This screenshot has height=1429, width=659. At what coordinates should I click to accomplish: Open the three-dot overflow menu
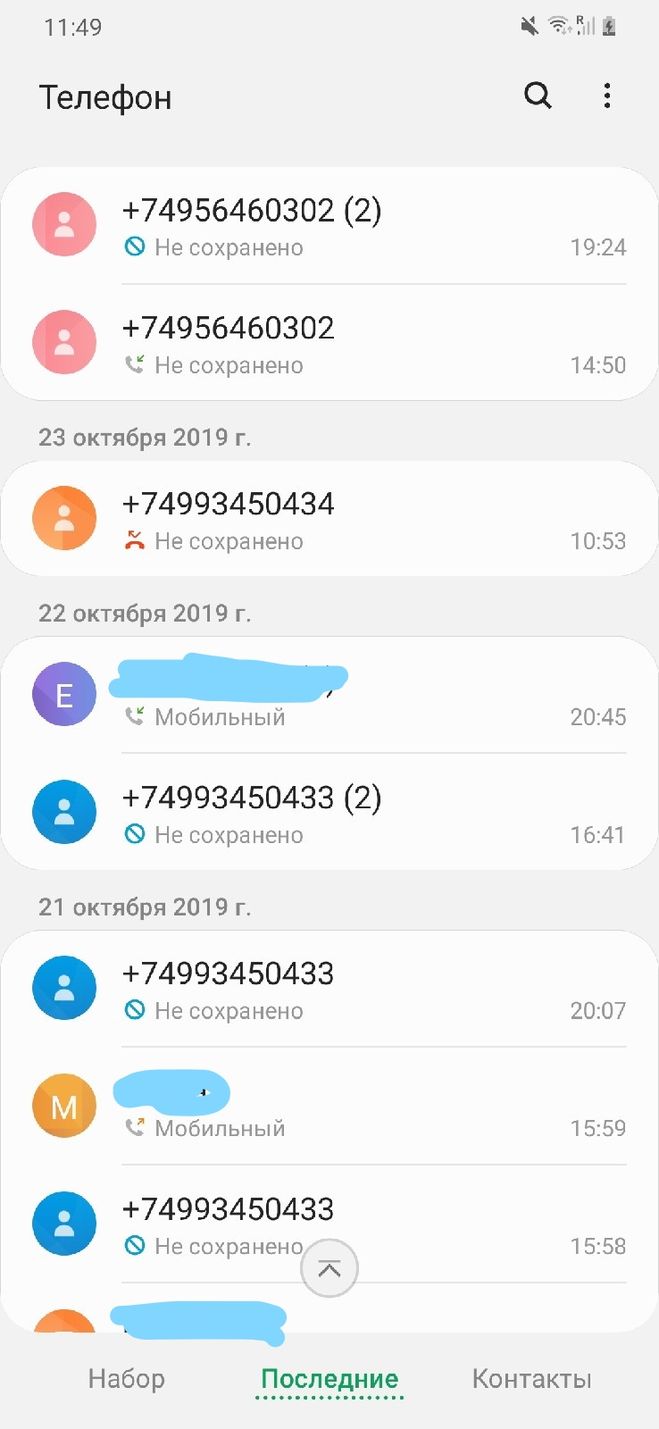(607, 96)
